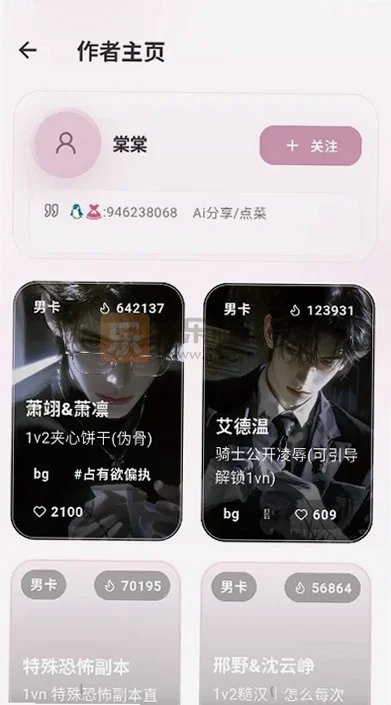
Task: Open the 邢野&沈云峥 card
Action: click(x=286, y=634)
